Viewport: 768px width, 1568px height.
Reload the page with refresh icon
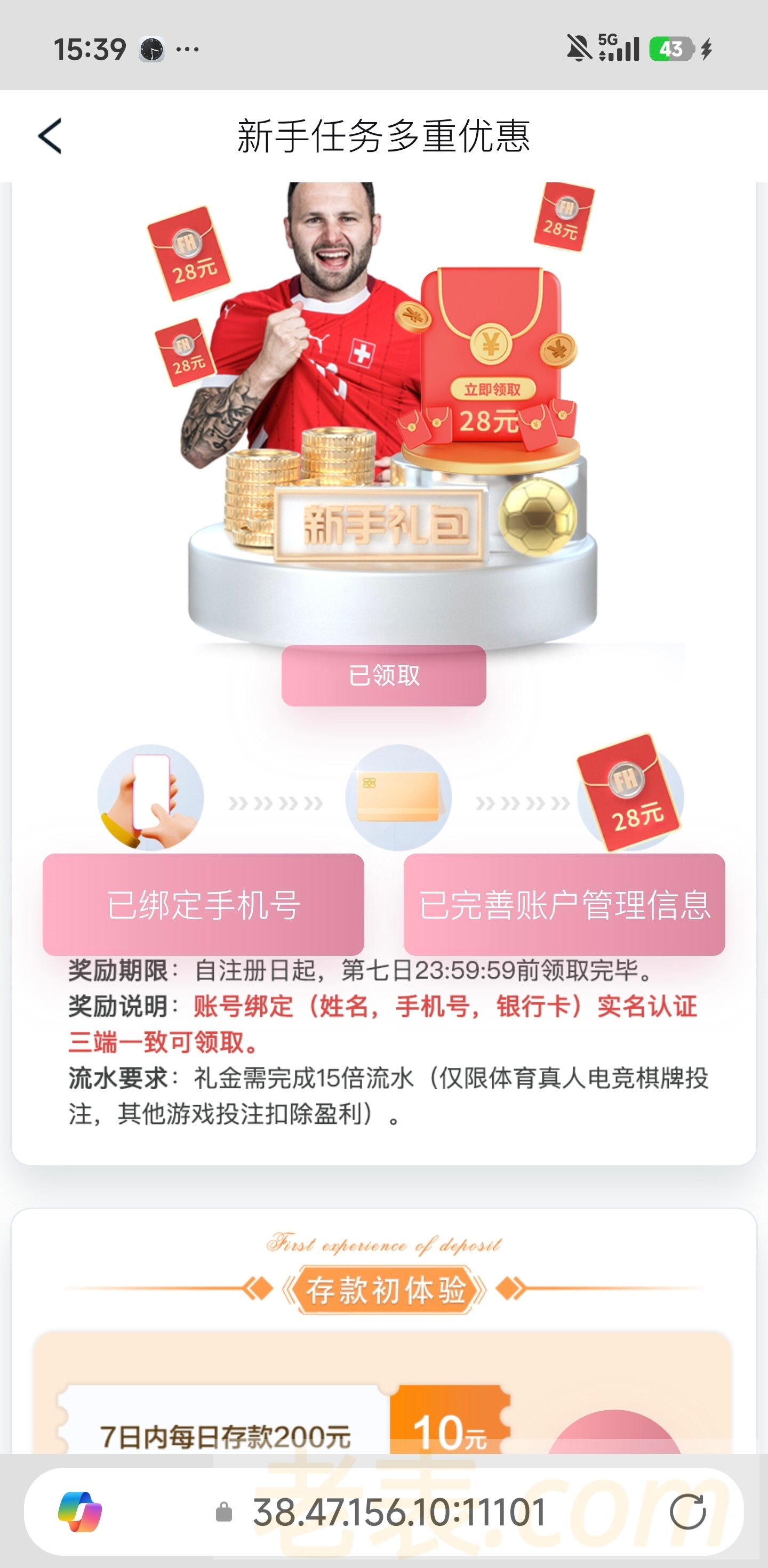tap(687, 1511)
